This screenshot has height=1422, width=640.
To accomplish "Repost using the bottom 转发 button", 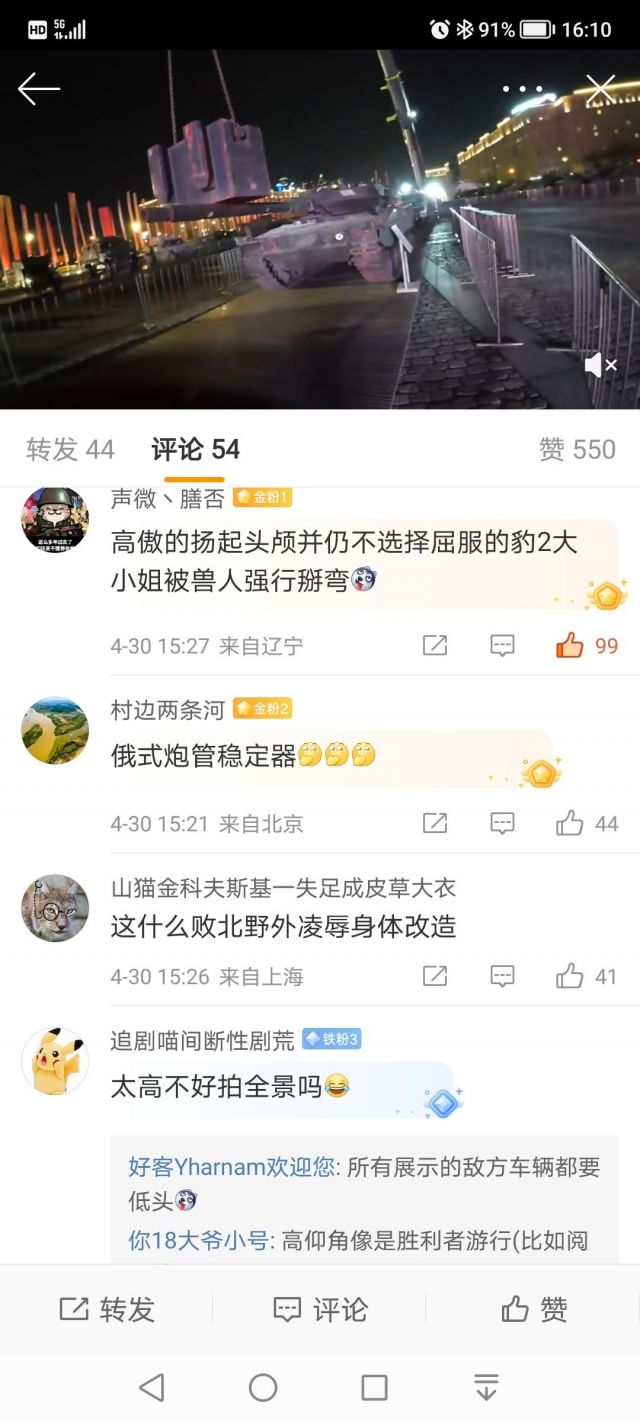I will [x=107, y=1309].
